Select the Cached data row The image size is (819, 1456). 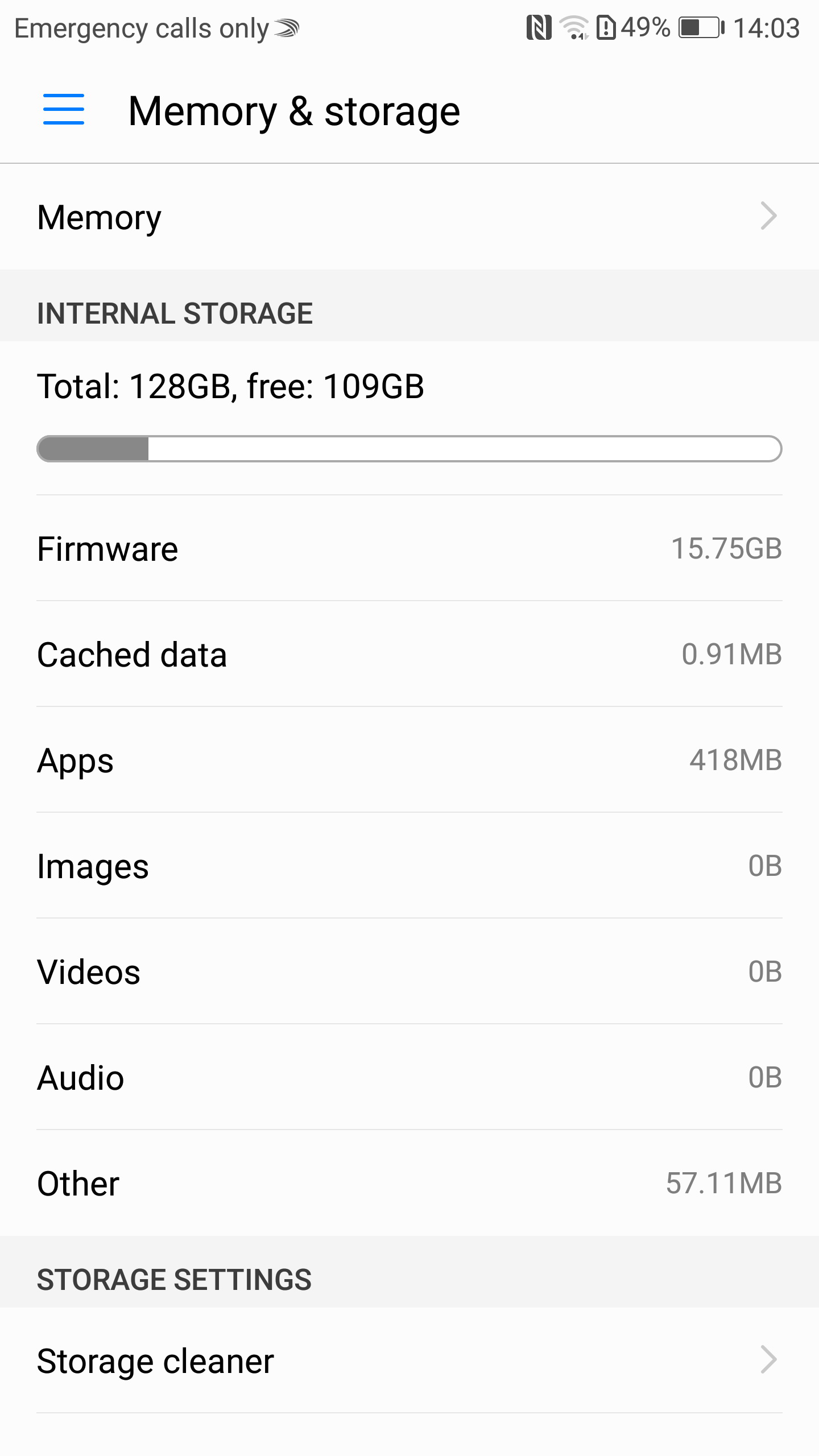(x=409, y=654)
